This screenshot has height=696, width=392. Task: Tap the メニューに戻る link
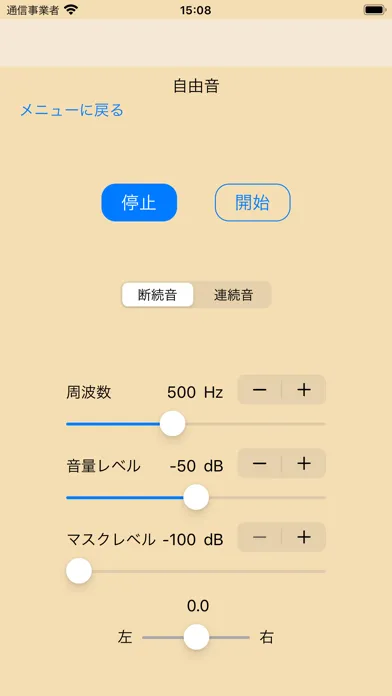72,110
